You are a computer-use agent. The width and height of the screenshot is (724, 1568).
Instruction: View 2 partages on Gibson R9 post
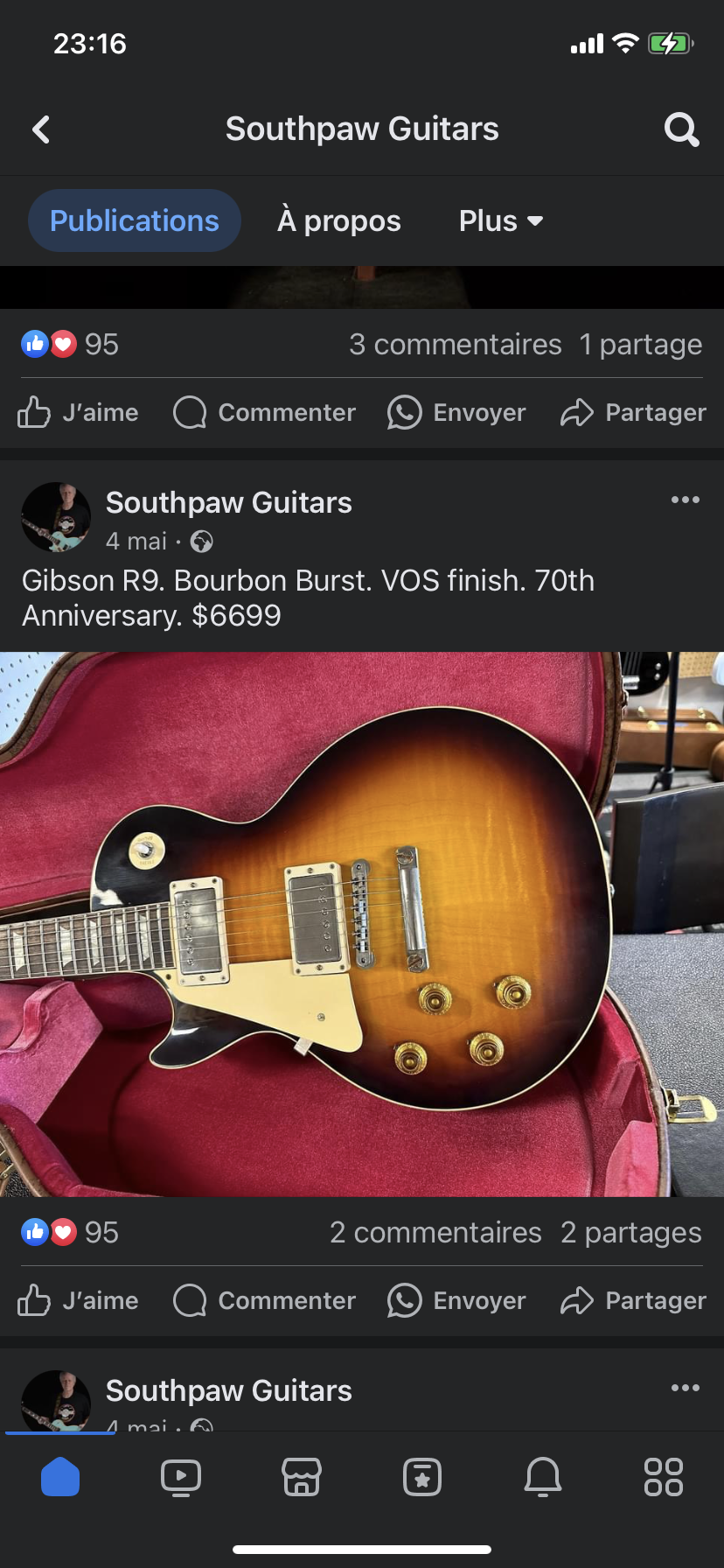[x=630, y=1232]
